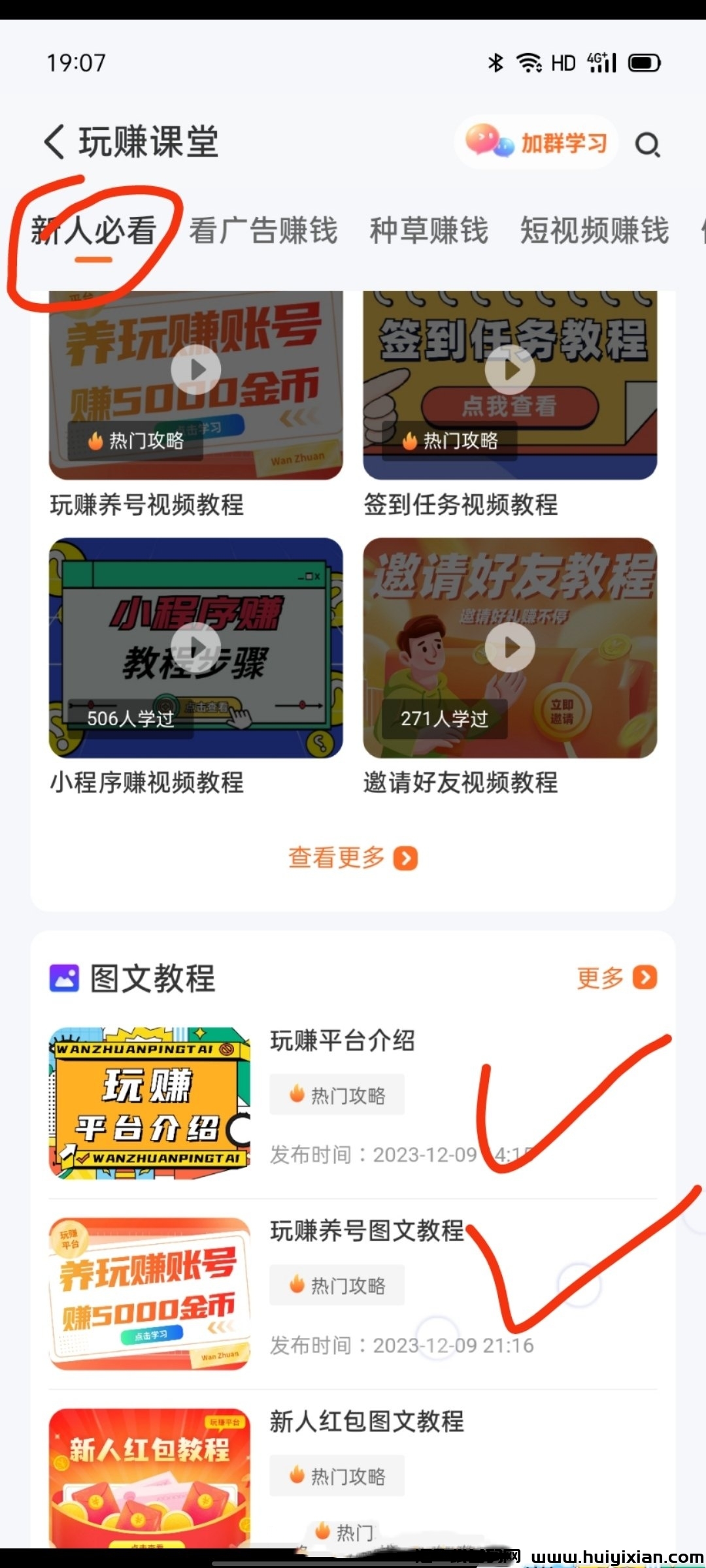Select the 新人必看 tab
The image size is (706, 1568).
93,231
